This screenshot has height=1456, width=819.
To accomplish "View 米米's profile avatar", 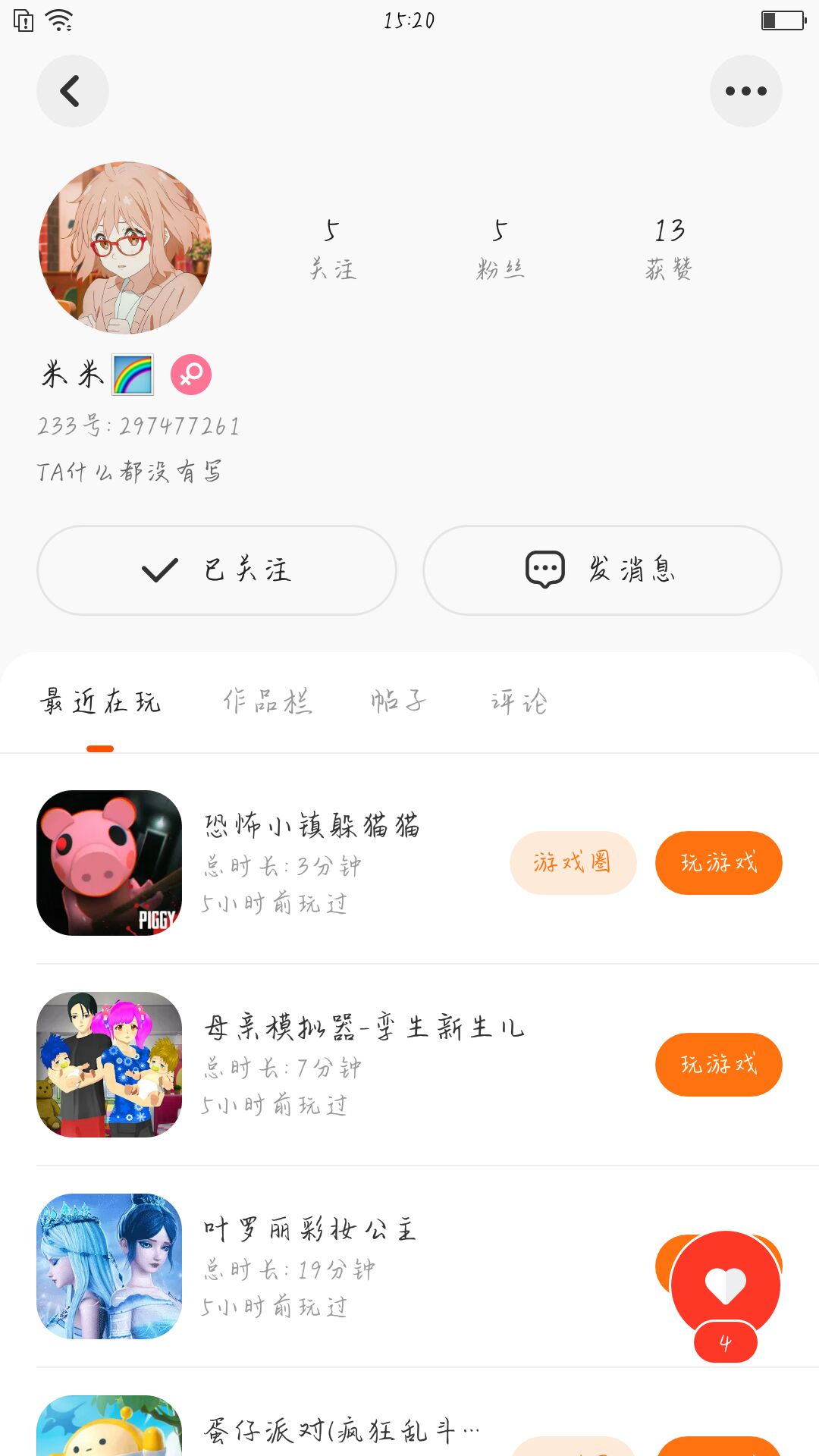I will (x=125, y=247).
